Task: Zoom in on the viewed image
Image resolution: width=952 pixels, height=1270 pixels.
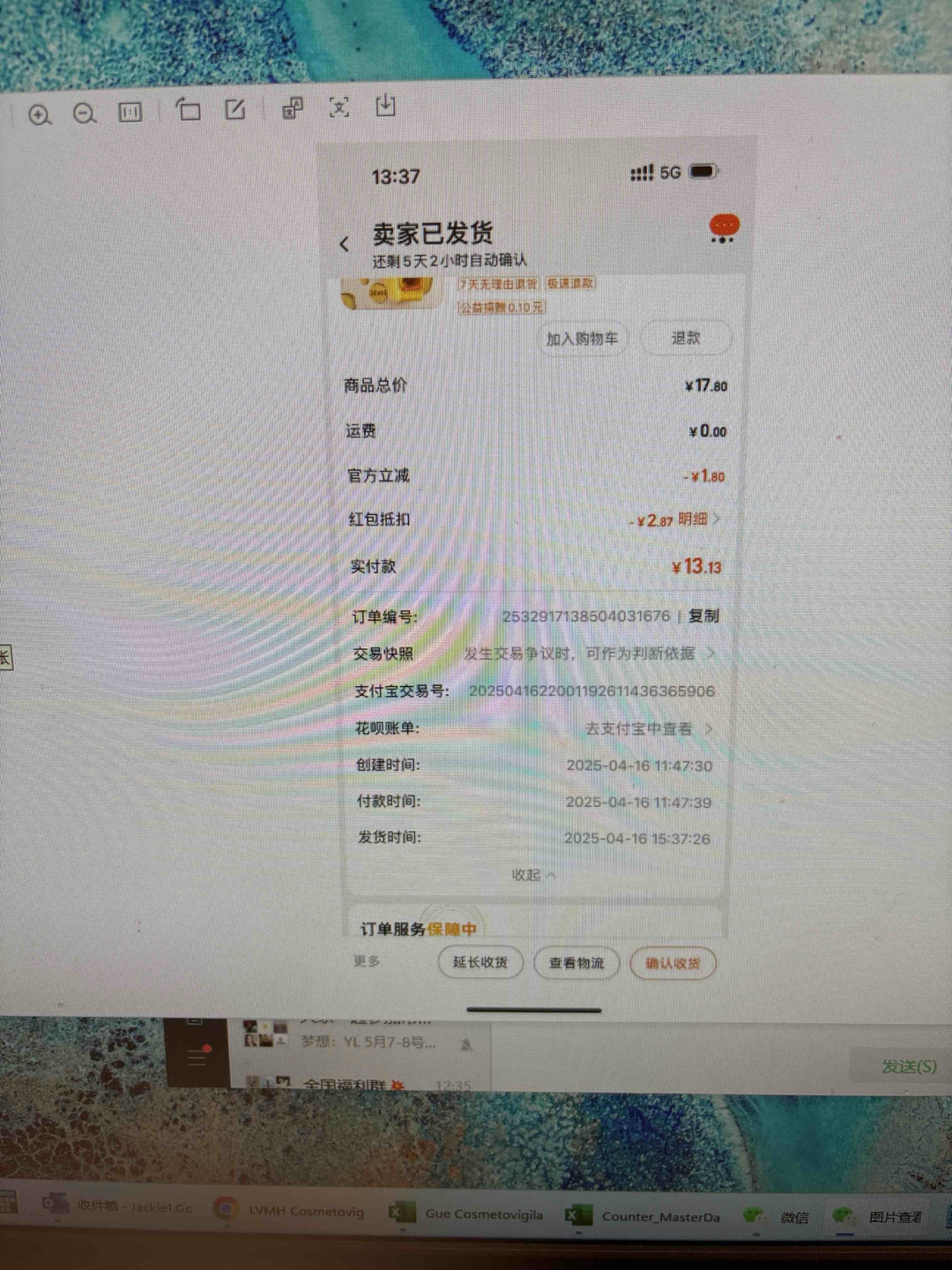Action: click(40, 115)
